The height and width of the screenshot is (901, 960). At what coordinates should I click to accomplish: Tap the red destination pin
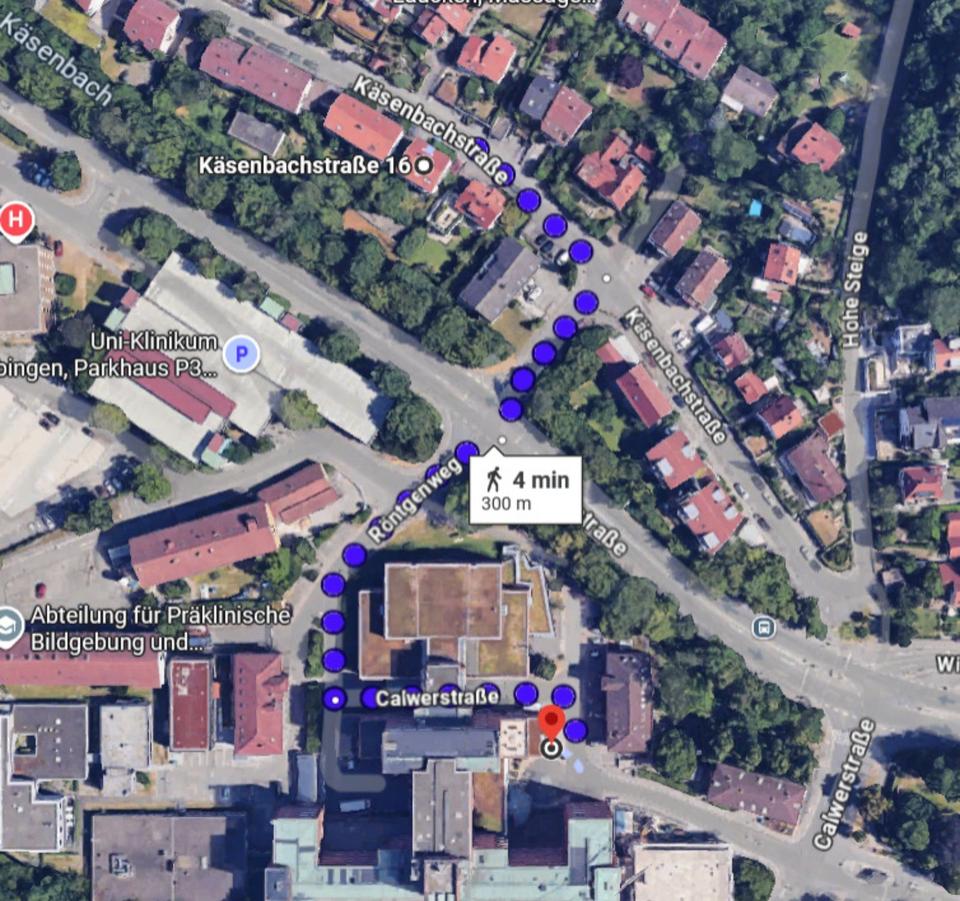551,723
